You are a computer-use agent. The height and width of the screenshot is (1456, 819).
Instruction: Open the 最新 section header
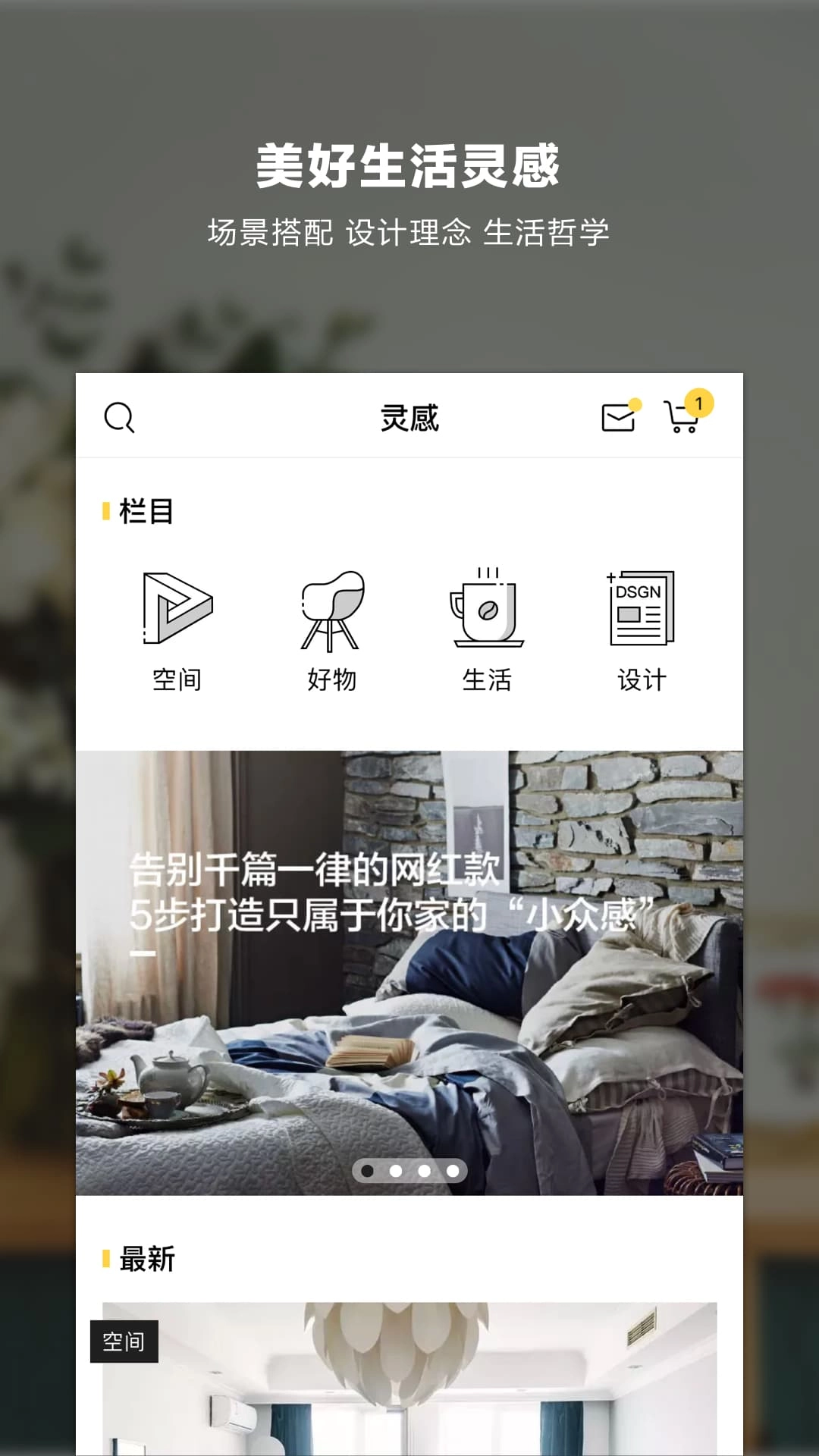tap(146, 1259)
